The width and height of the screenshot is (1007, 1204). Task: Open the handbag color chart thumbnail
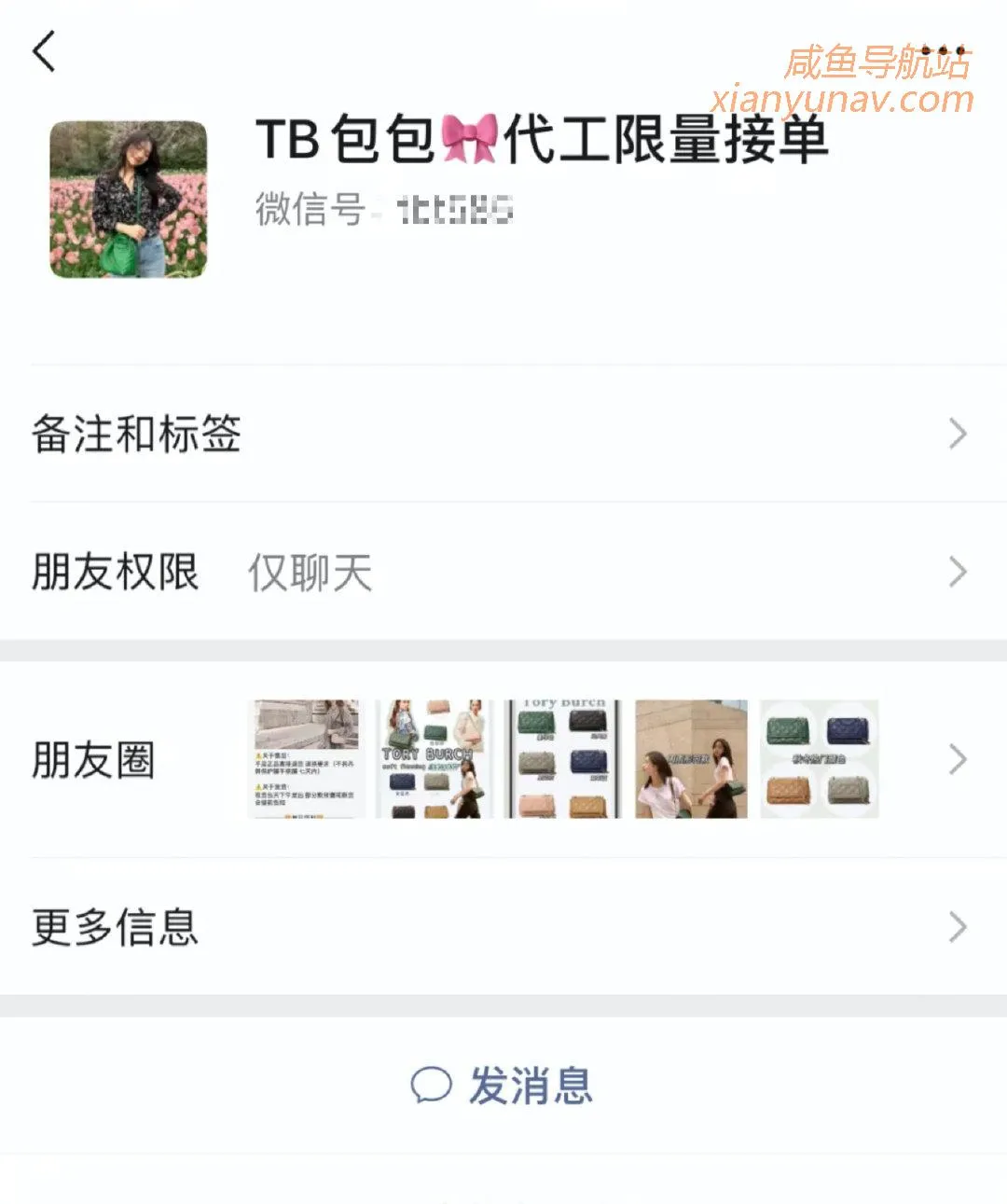point(561,759)
